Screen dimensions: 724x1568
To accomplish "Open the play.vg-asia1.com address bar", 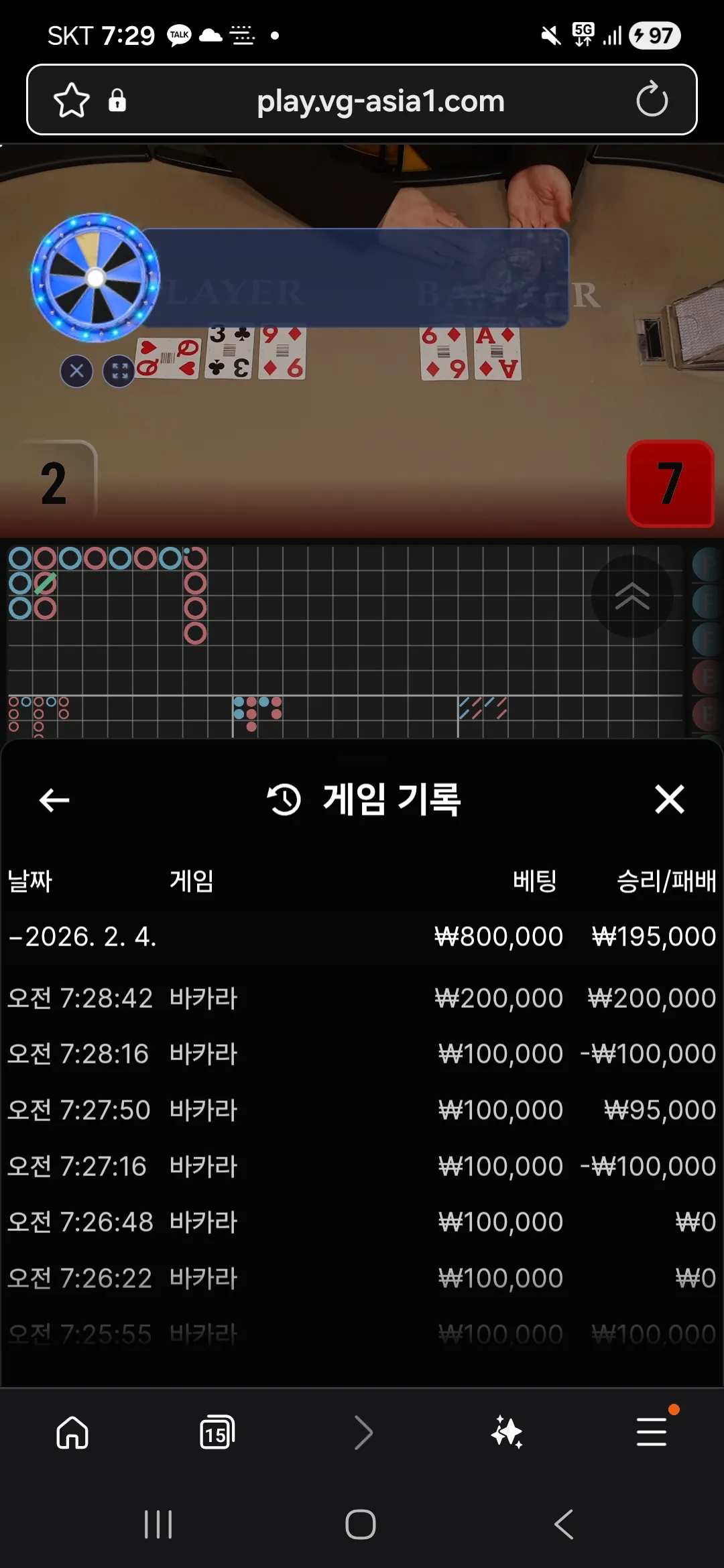I will (x=380, y=101).
